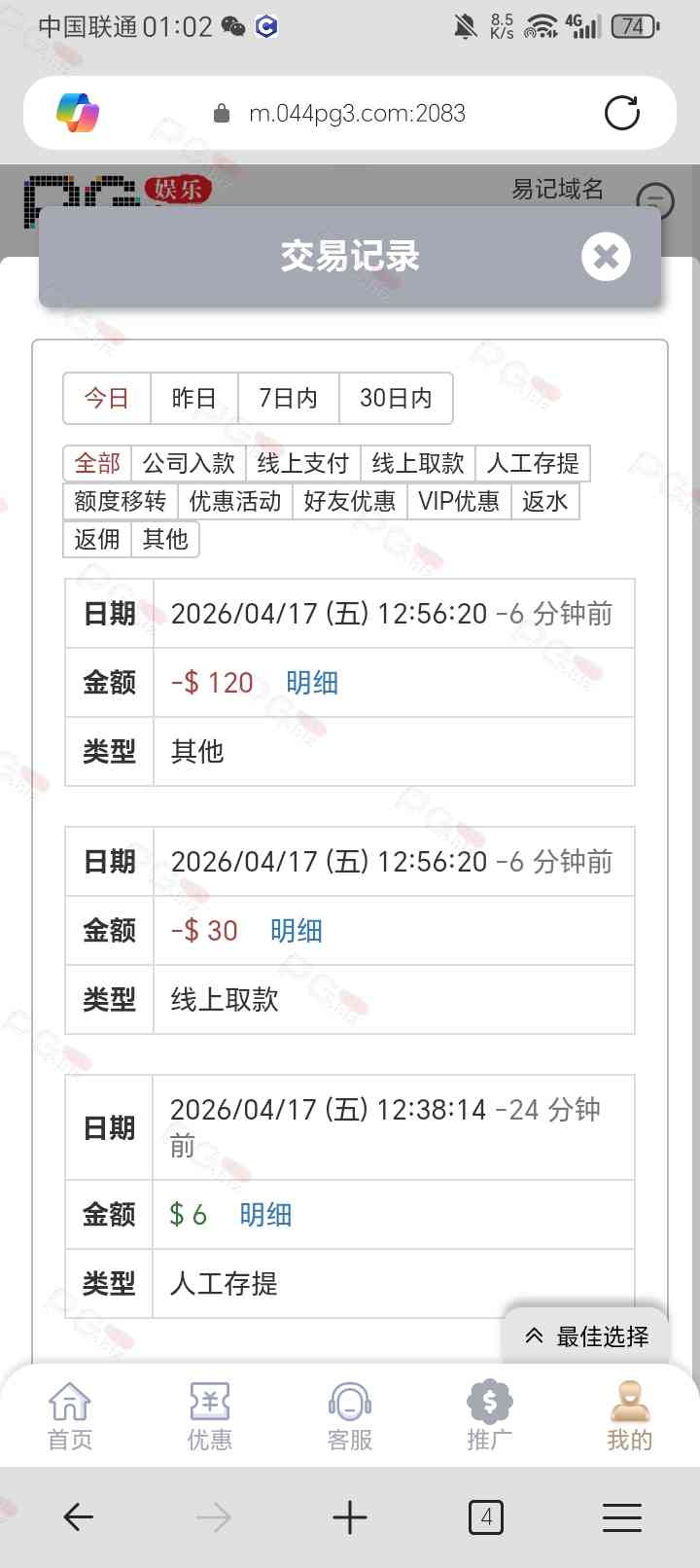
Task: Go to the 首页 tab
Action: pos(70,1416)
